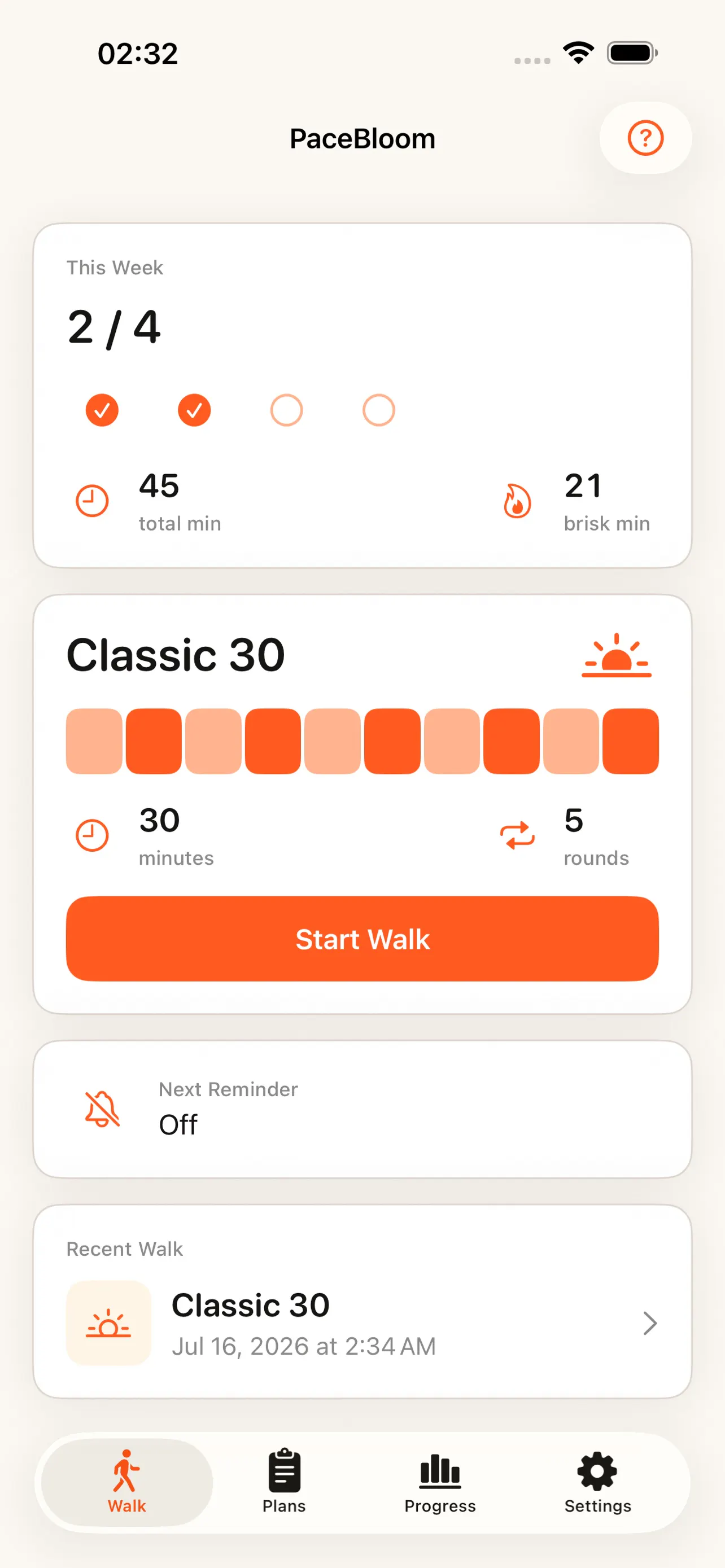Go to the Settings tab
Screen dimensions: 725x1568
click(597, 1482)
